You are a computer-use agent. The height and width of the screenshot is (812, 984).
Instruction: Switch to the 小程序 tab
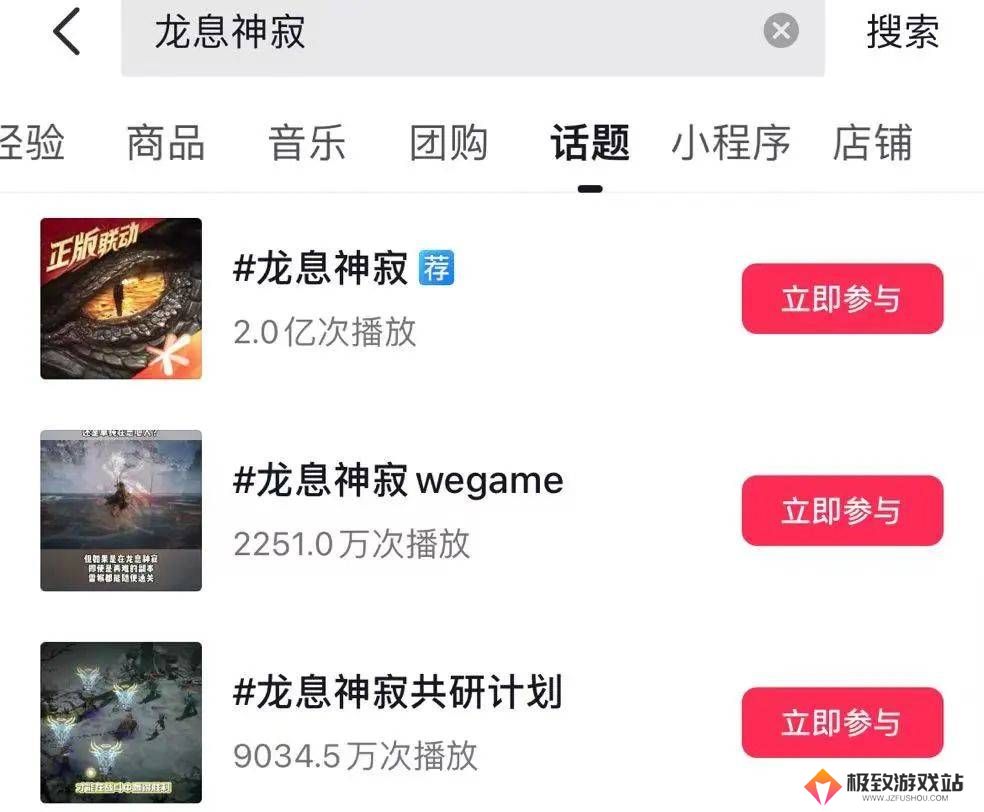(x=731, y=143)
